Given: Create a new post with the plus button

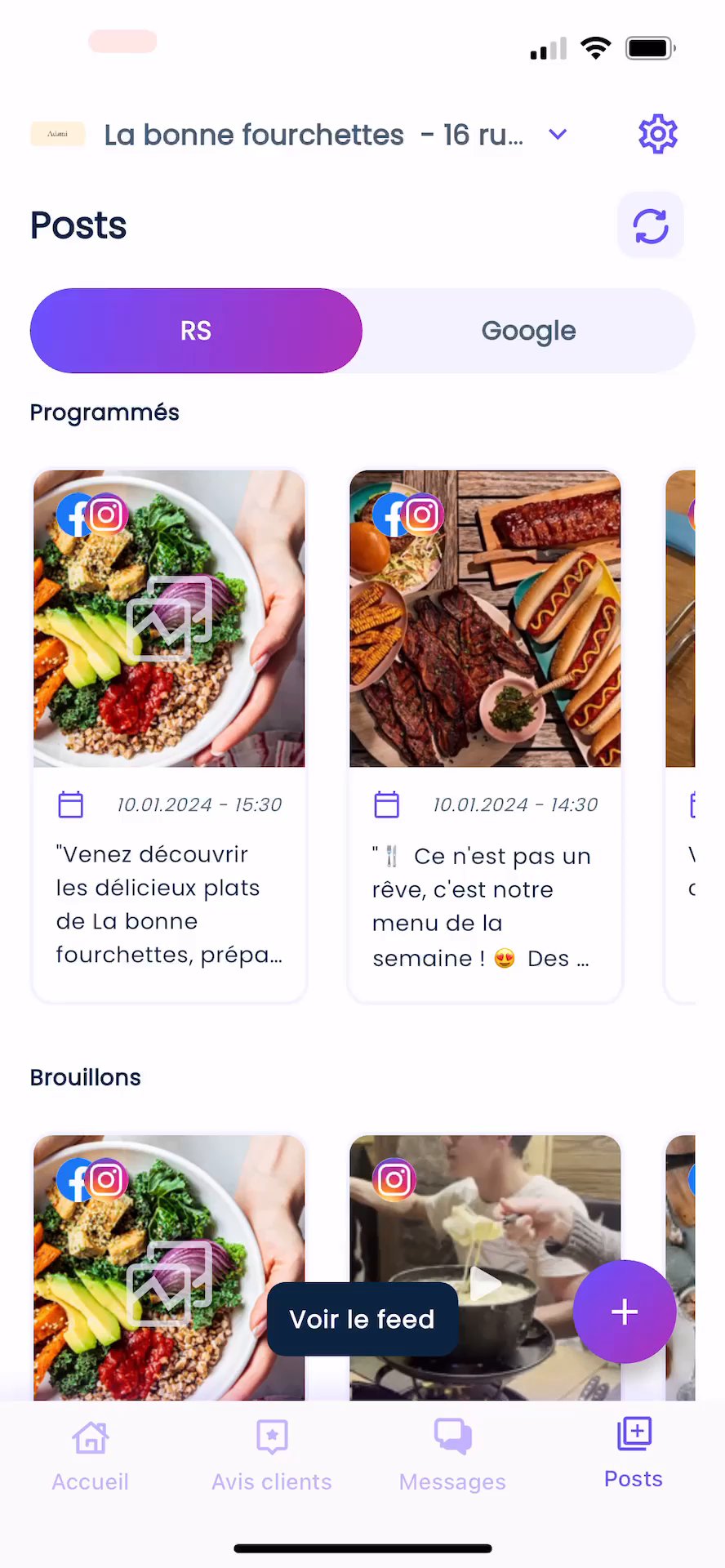Looking at the screenshot, I should (x=625, y=1312).
